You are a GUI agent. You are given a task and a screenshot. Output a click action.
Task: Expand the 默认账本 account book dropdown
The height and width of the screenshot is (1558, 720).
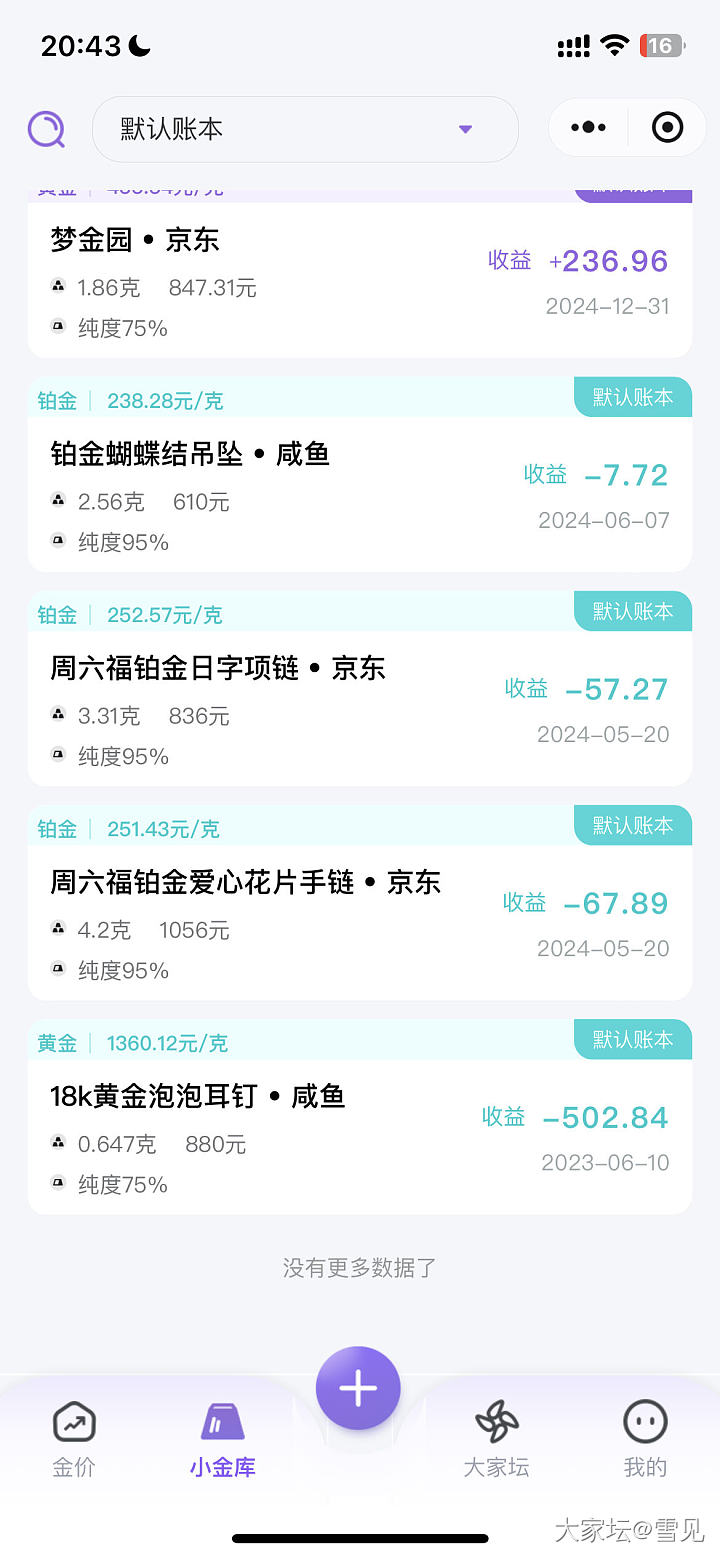[305, 129]
